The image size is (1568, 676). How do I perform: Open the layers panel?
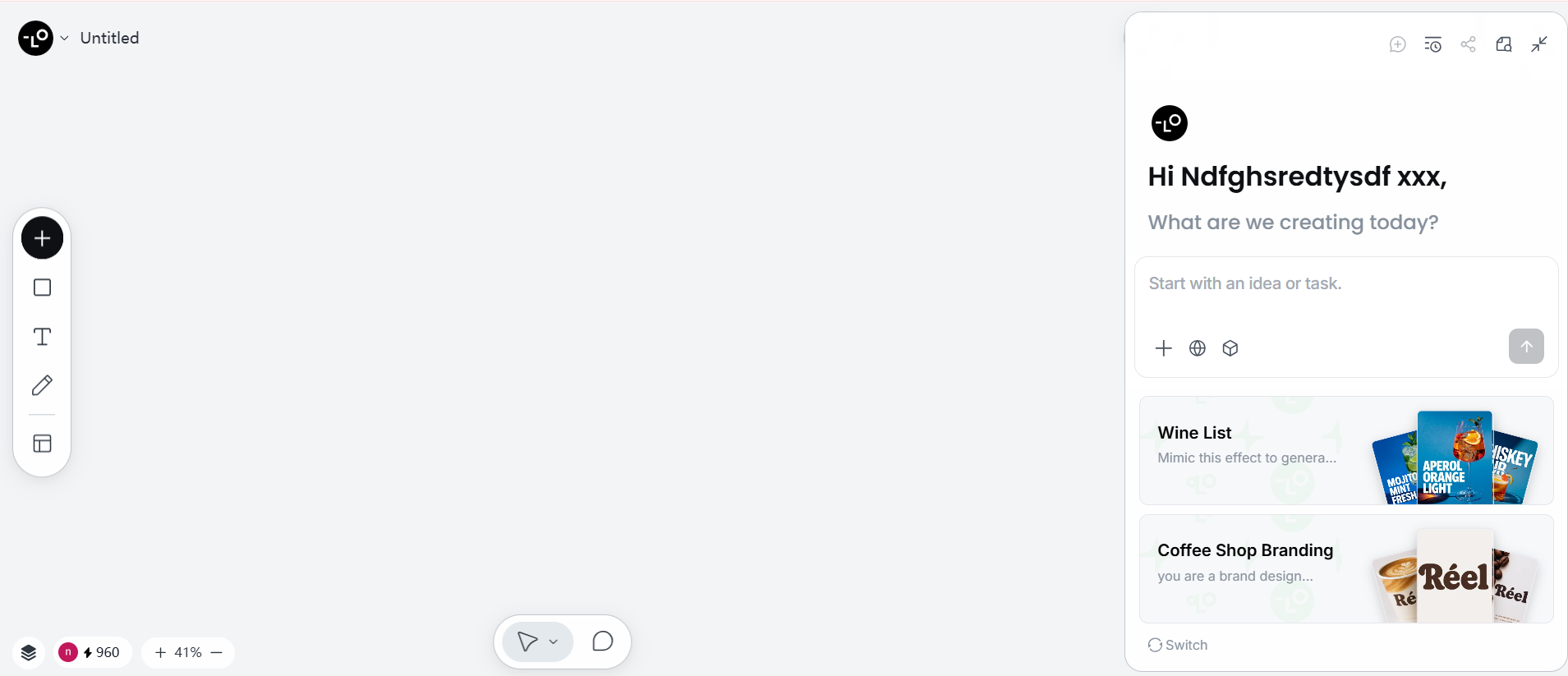pyautogui.click(x=29, y=652)
